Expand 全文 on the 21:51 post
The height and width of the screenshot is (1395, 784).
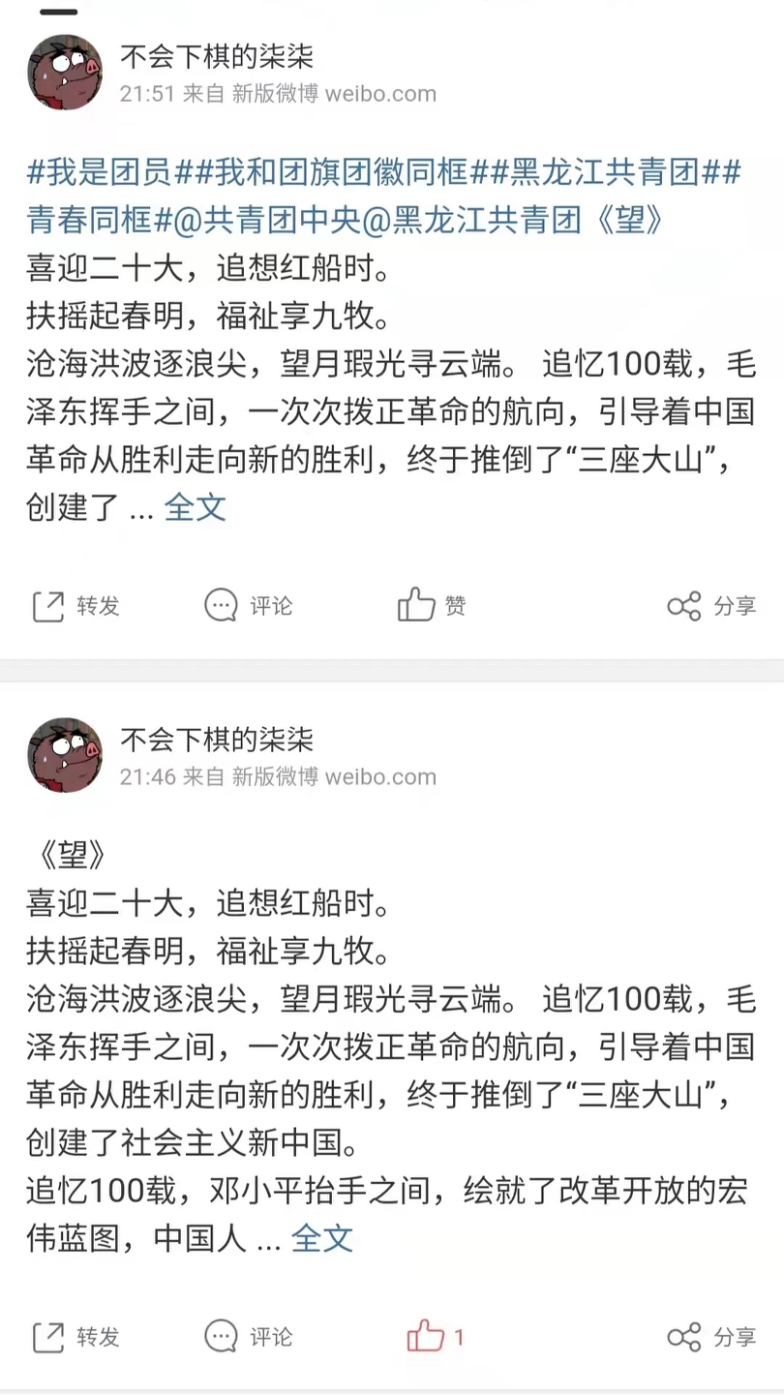(x=195, y=507)
